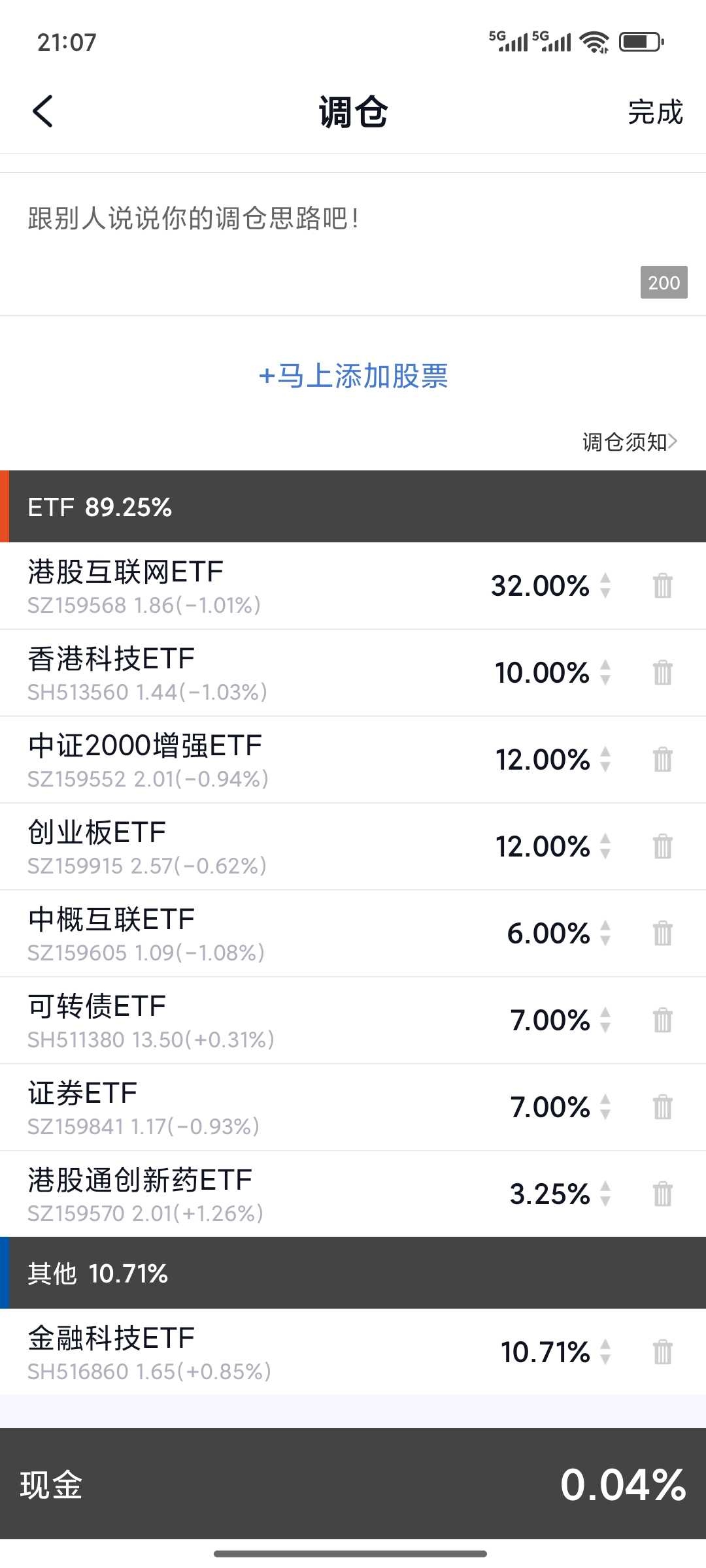Viewport: 706px width, 1568px height.
Task: Open the 调仓须知 notice link
Action: tap(630, 442)
